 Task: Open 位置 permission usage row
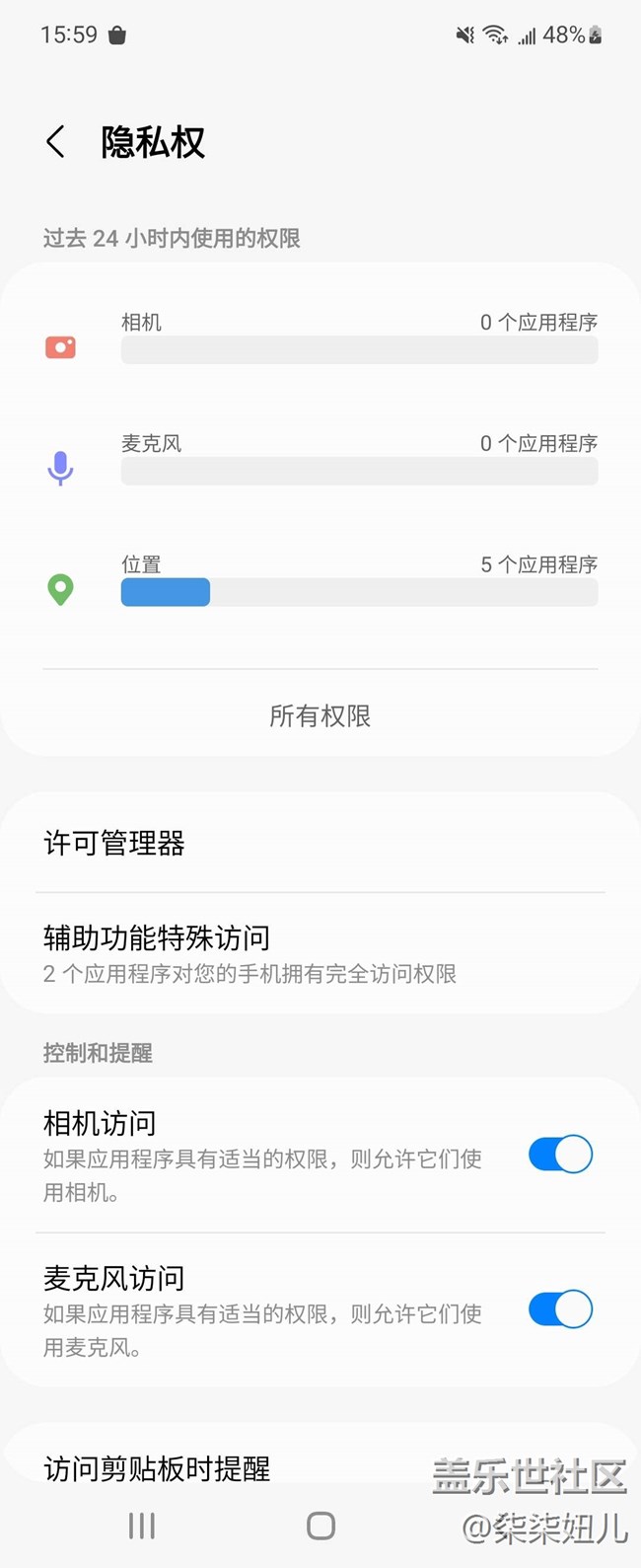tap(320, 581)
